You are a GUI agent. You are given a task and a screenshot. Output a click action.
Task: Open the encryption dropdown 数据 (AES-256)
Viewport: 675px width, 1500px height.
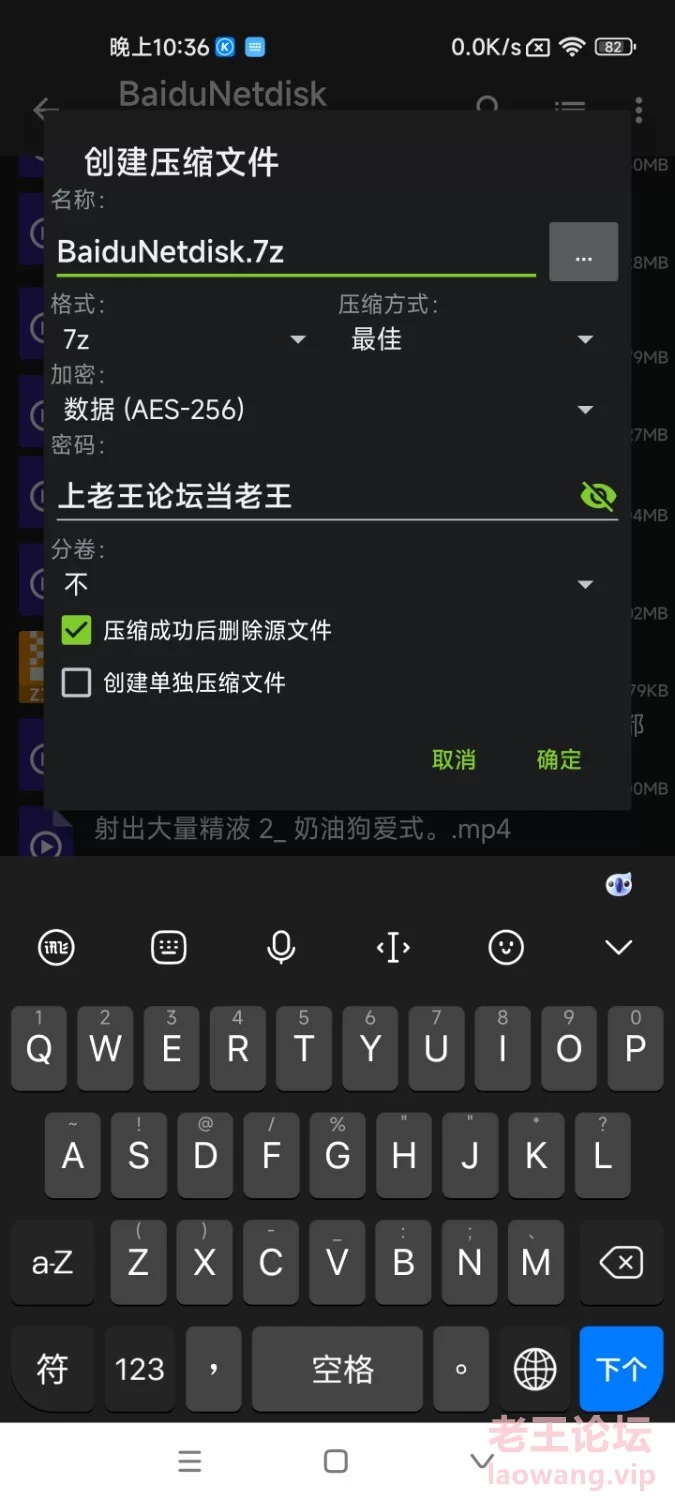coord(328,409)
